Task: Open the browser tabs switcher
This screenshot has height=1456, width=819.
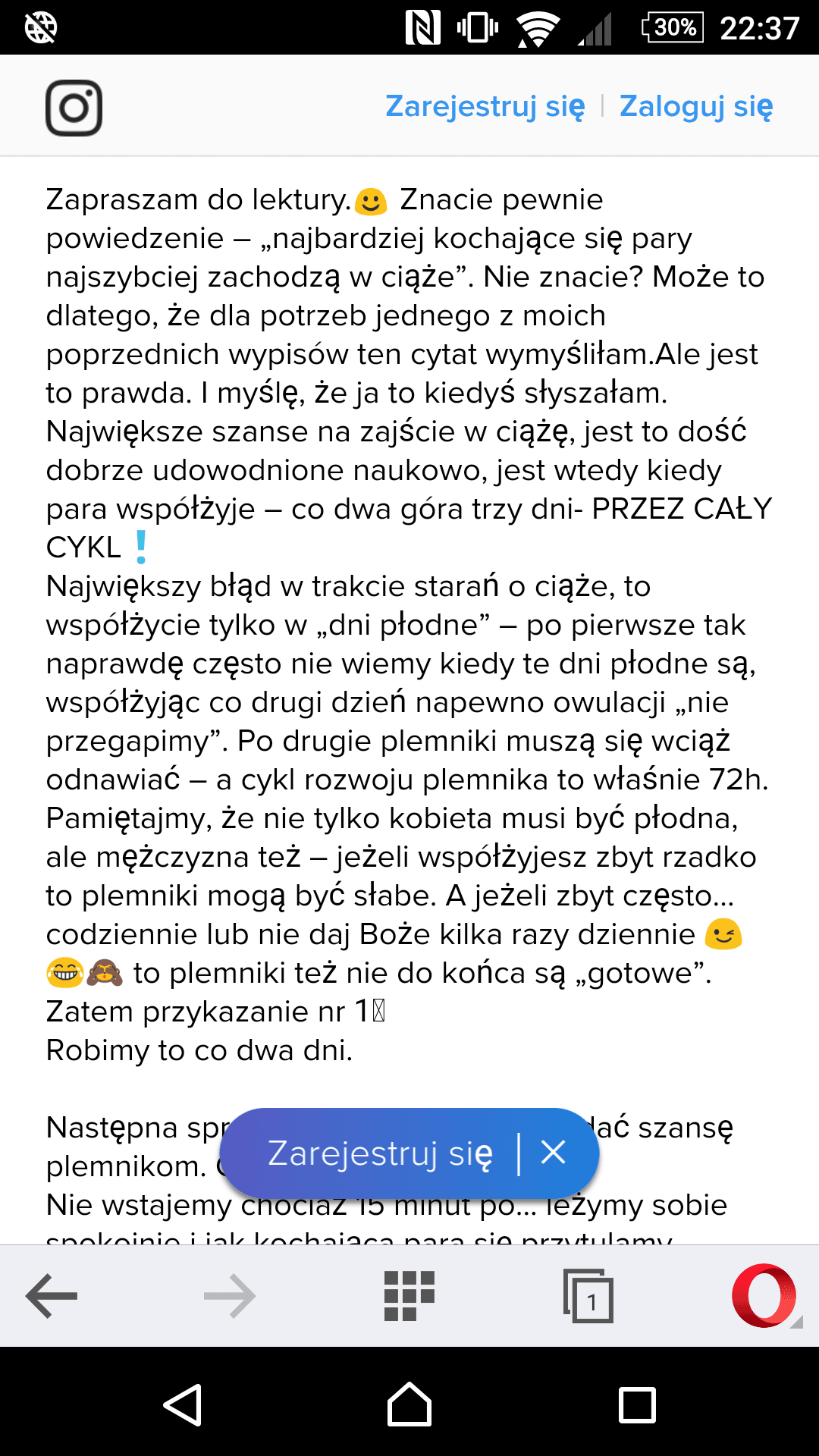Action: (x=588, y=1296)
